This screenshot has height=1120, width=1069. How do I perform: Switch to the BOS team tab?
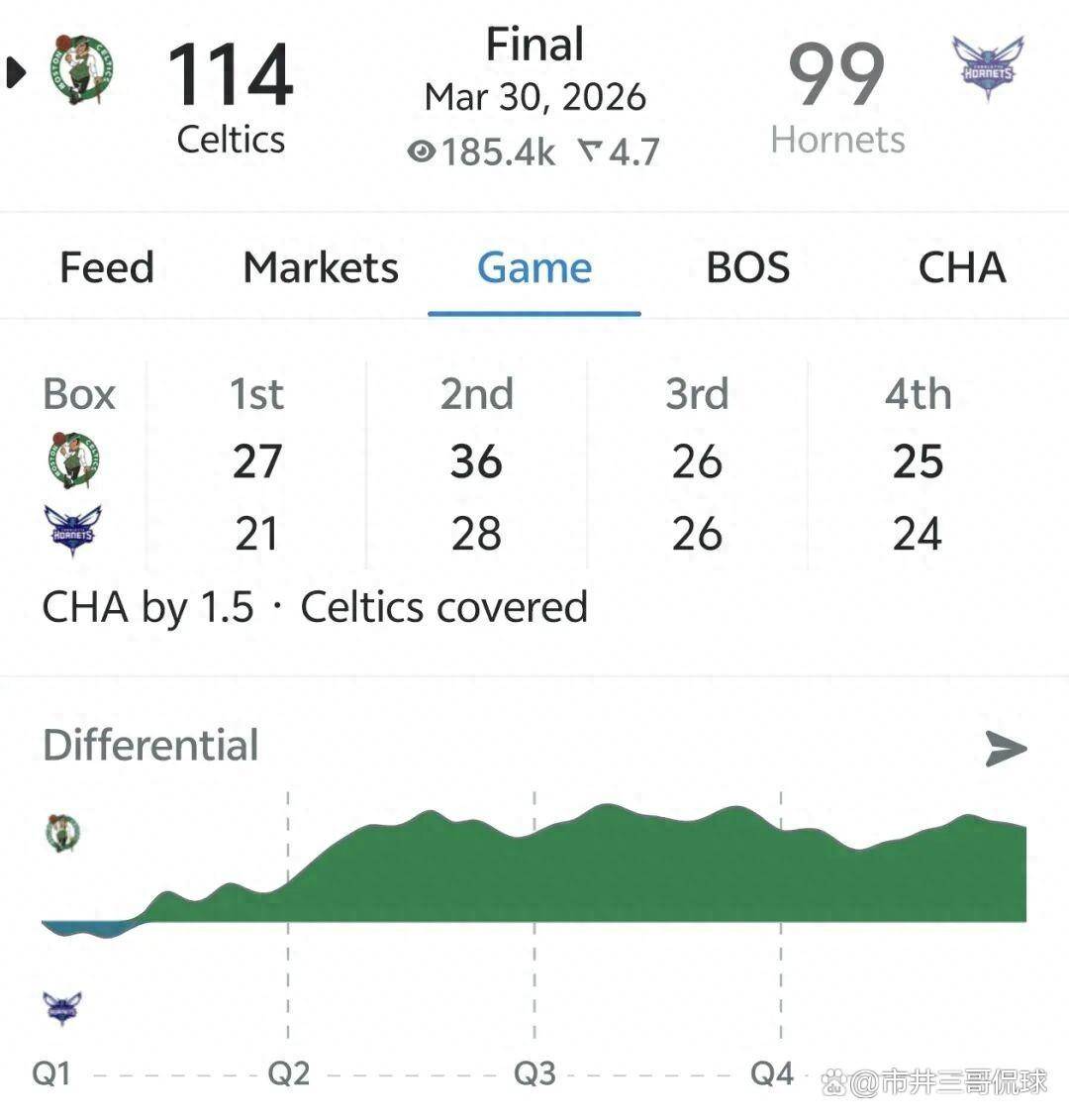748,267
